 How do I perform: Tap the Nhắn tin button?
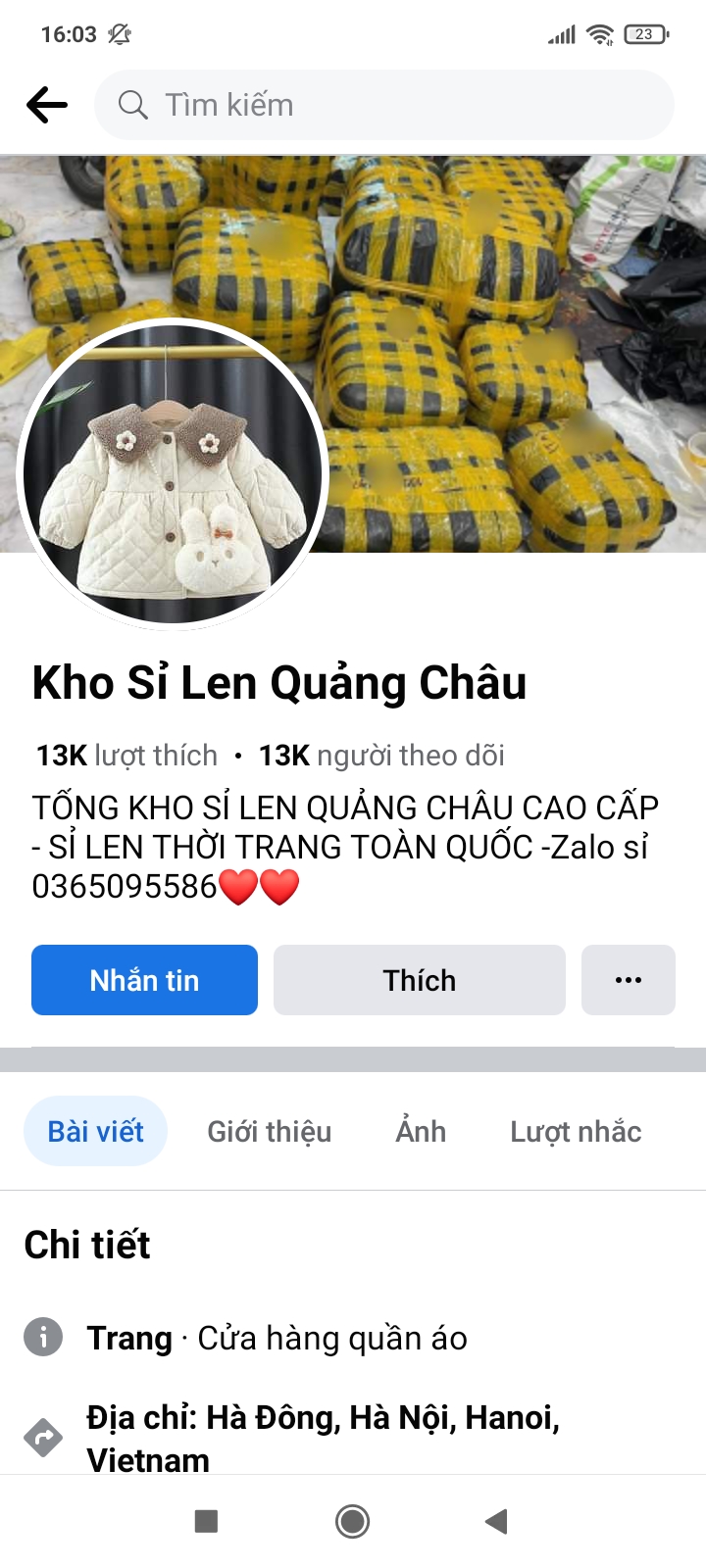(x=144, y=980)
